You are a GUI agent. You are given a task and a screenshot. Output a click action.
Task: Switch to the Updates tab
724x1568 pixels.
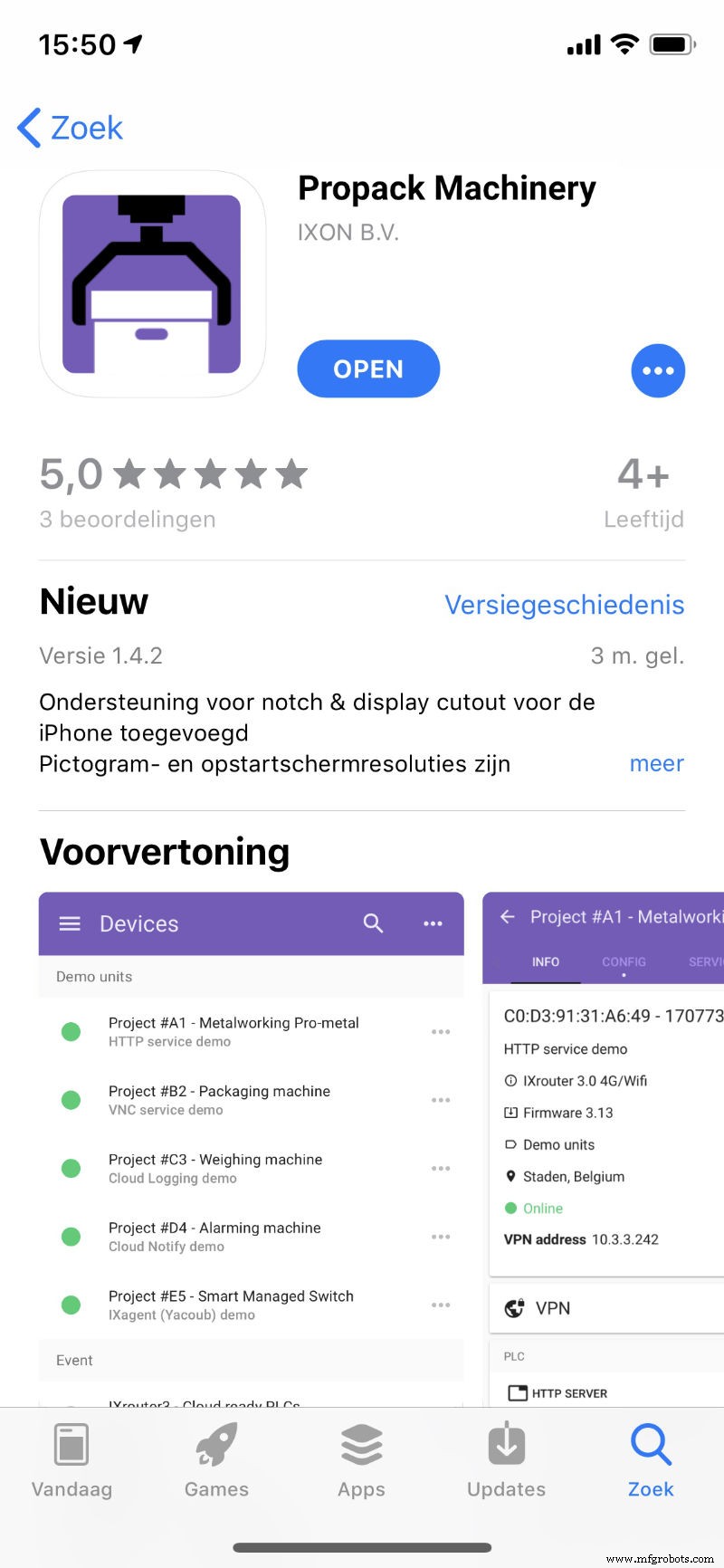(x=506, y=1461)
